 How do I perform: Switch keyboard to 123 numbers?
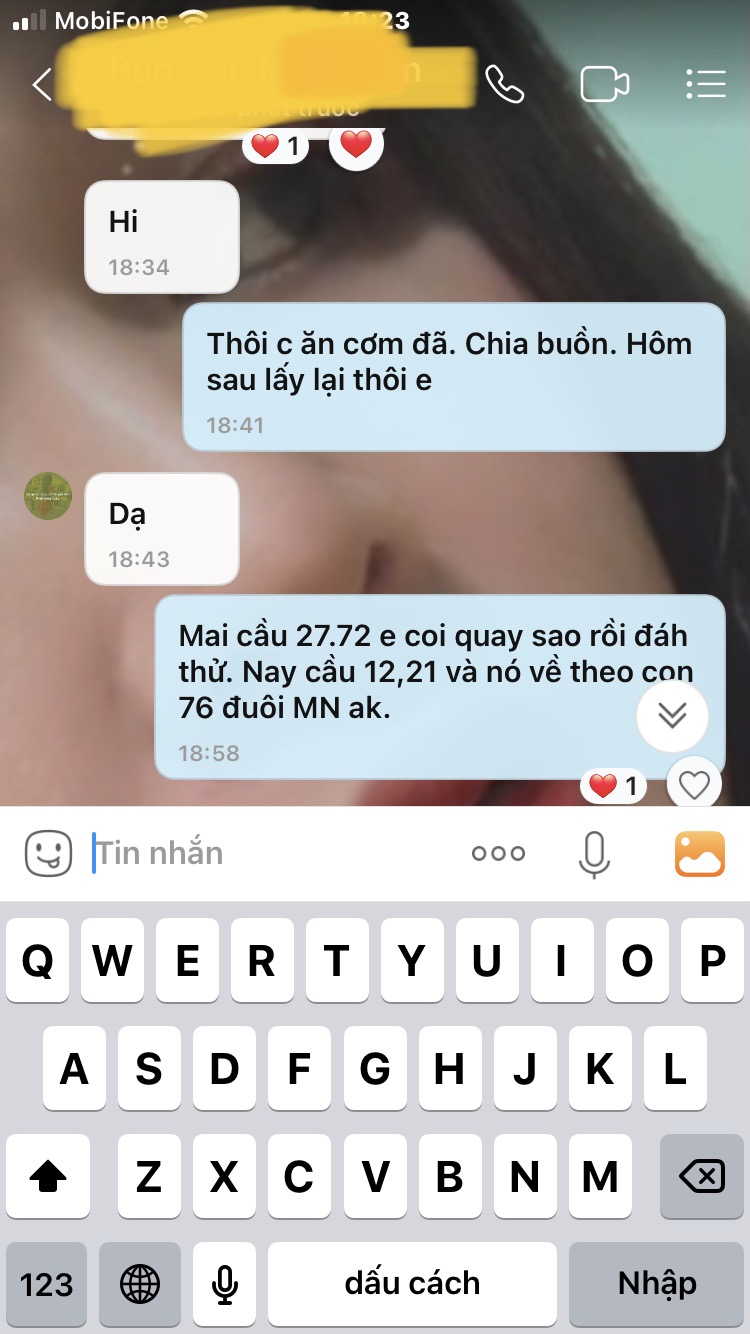coord(47,1284)
